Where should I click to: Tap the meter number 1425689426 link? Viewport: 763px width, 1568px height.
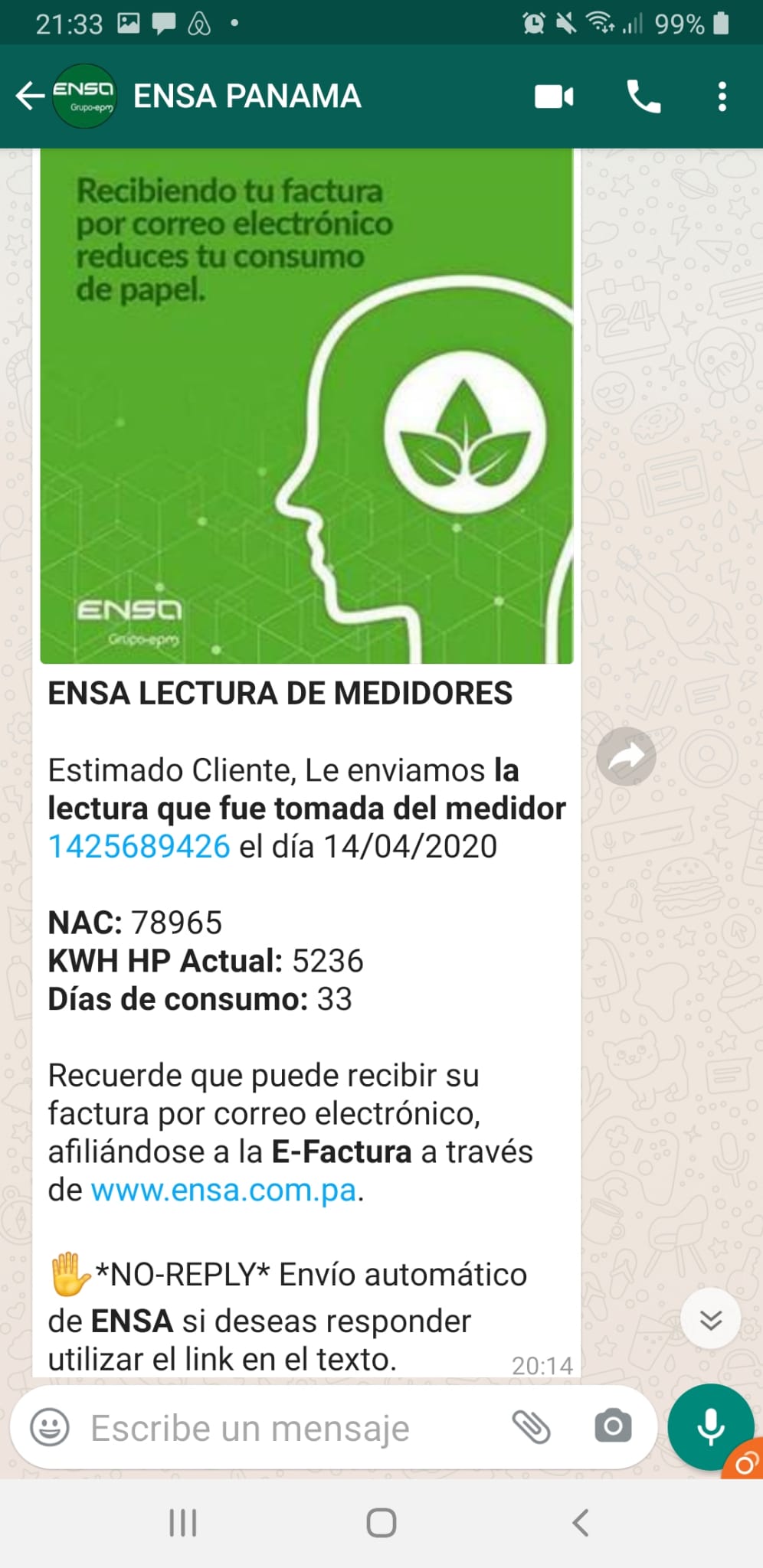(x=139, y=847)
